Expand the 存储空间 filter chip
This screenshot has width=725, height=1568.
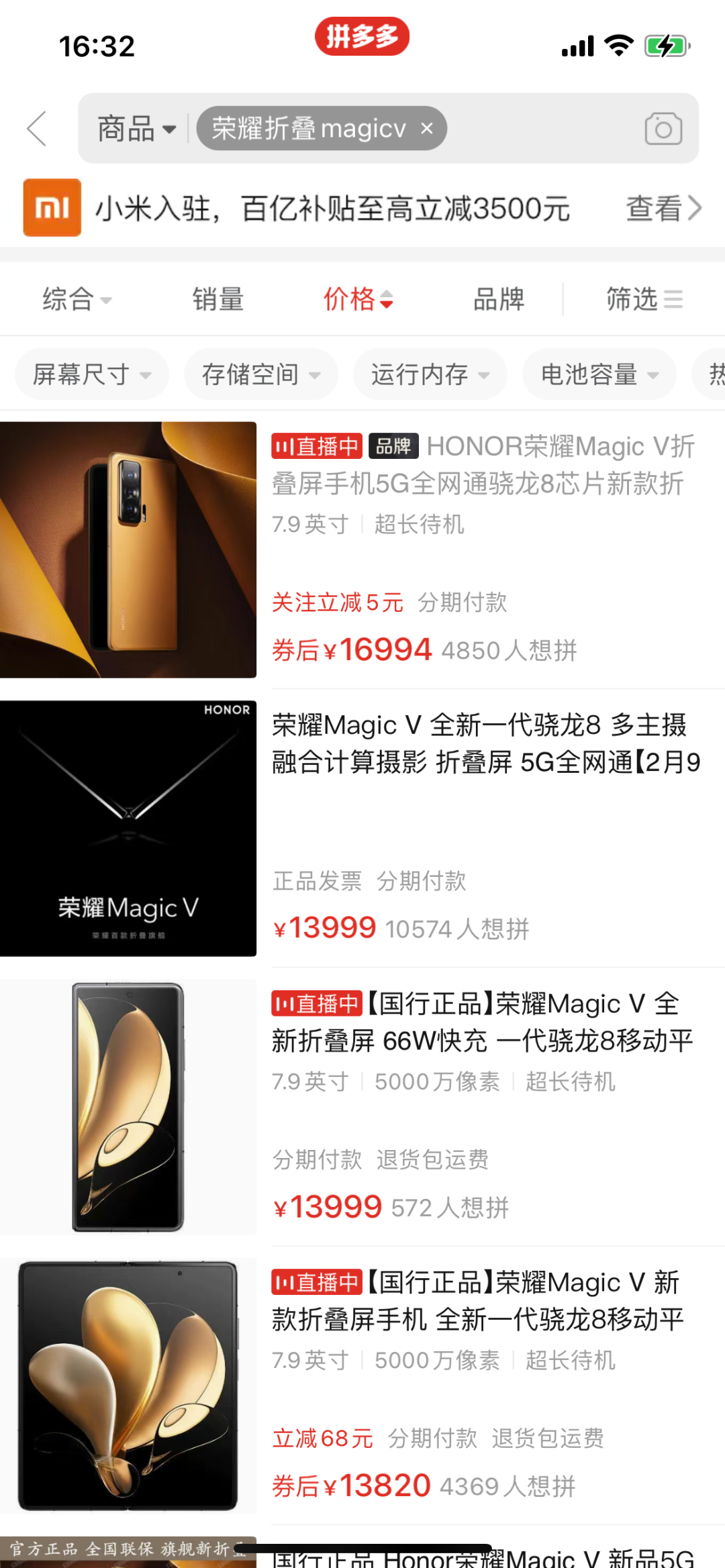tap(261, 374)
